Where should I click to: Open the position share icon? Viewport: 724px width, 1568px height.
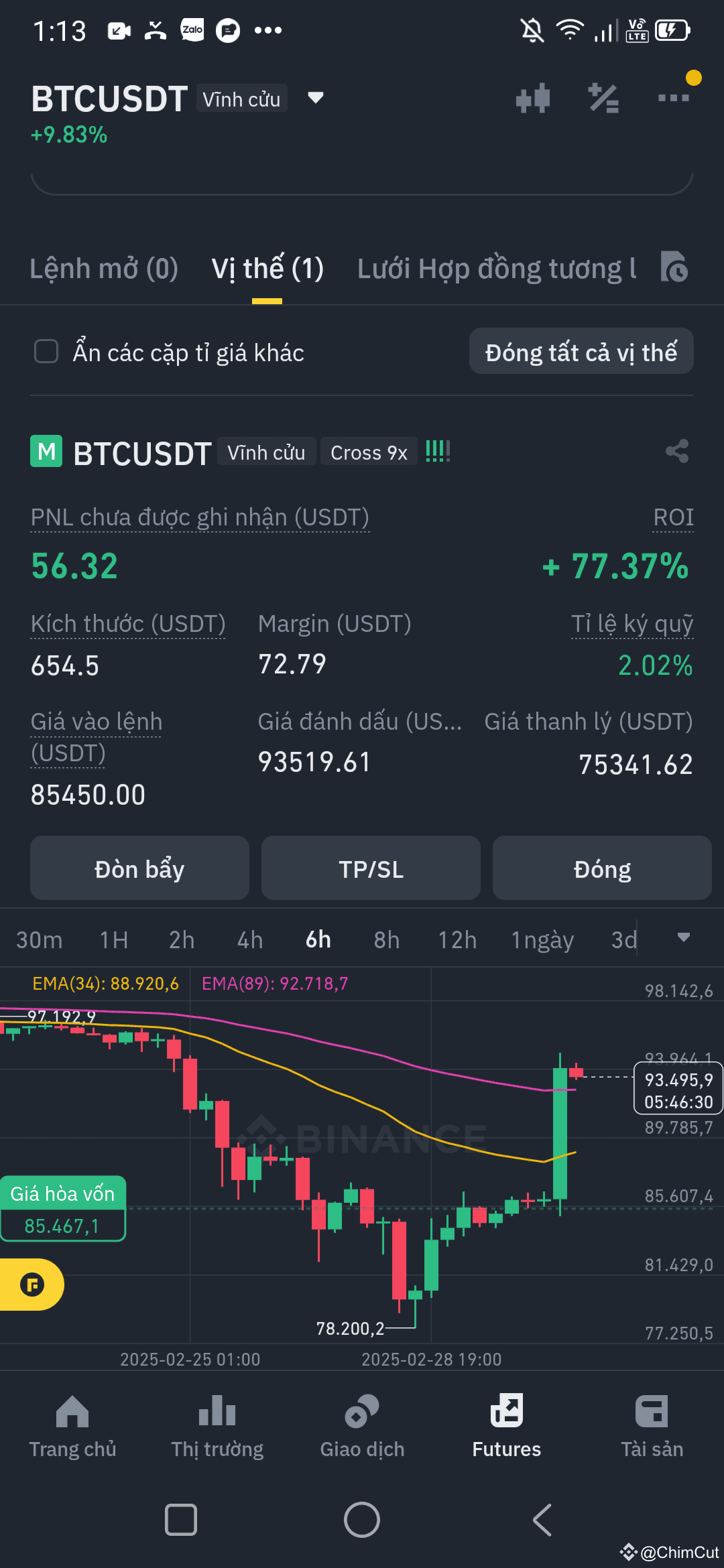click(x=676, y=452)
